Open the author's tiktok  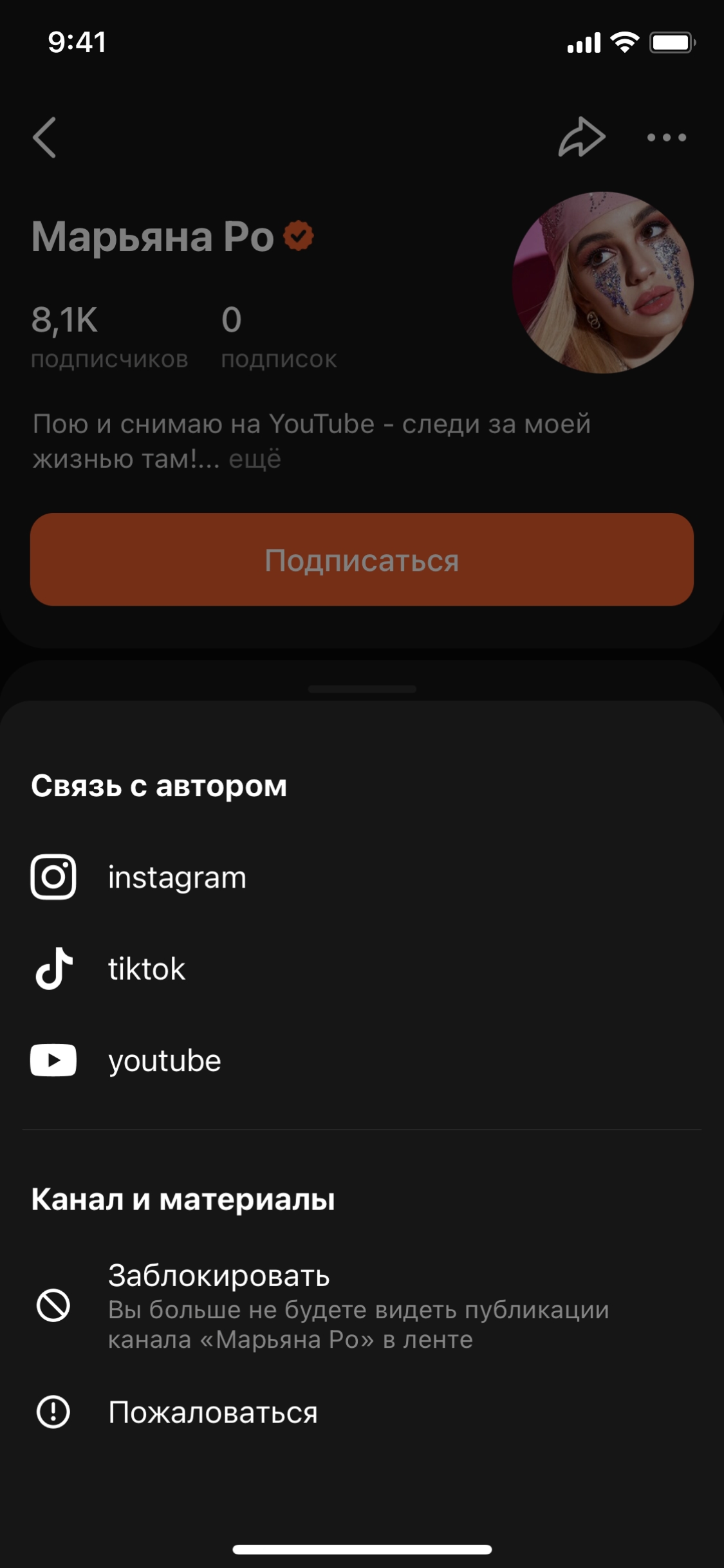(x=147, y=969)
